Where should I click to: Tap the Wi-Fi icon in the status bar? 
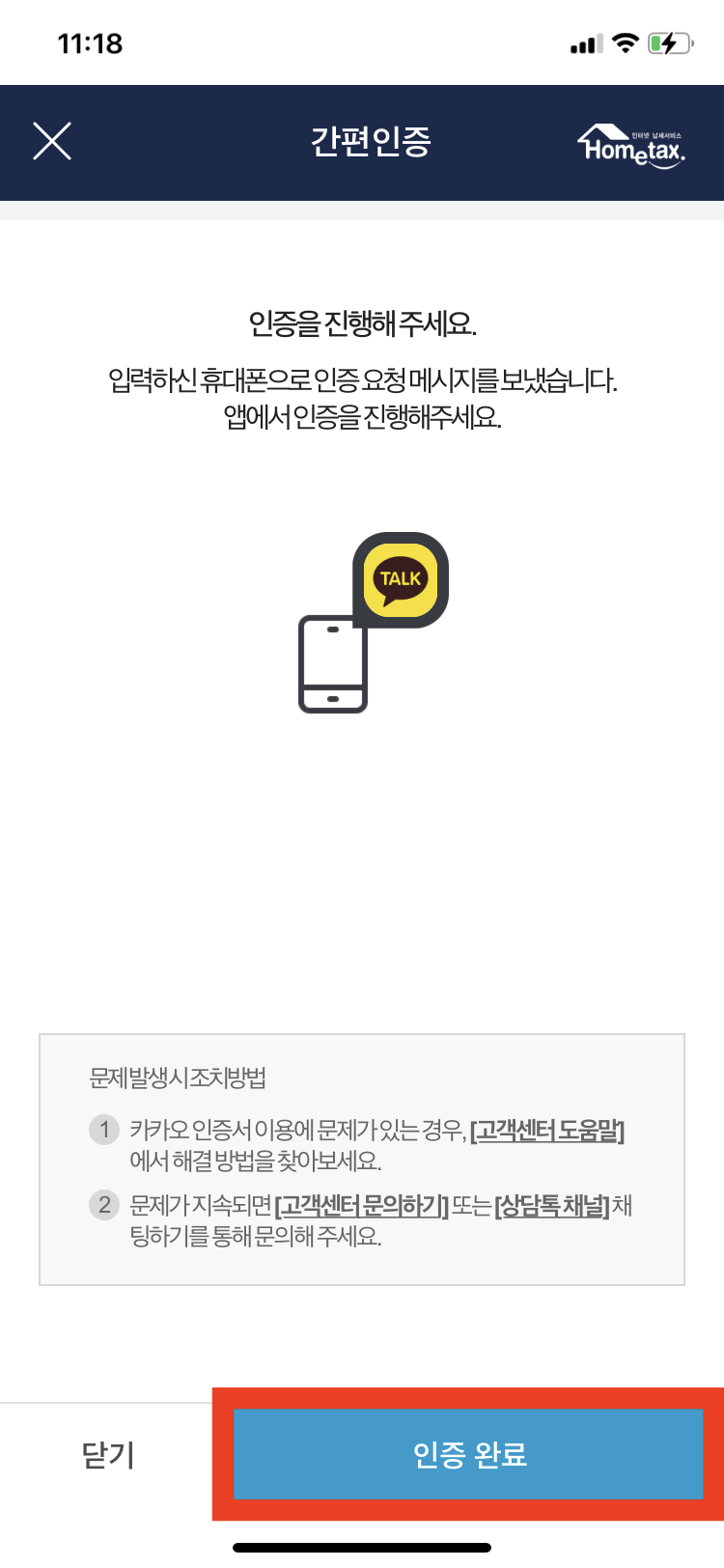pyautogui.click(x=624, y=42)
